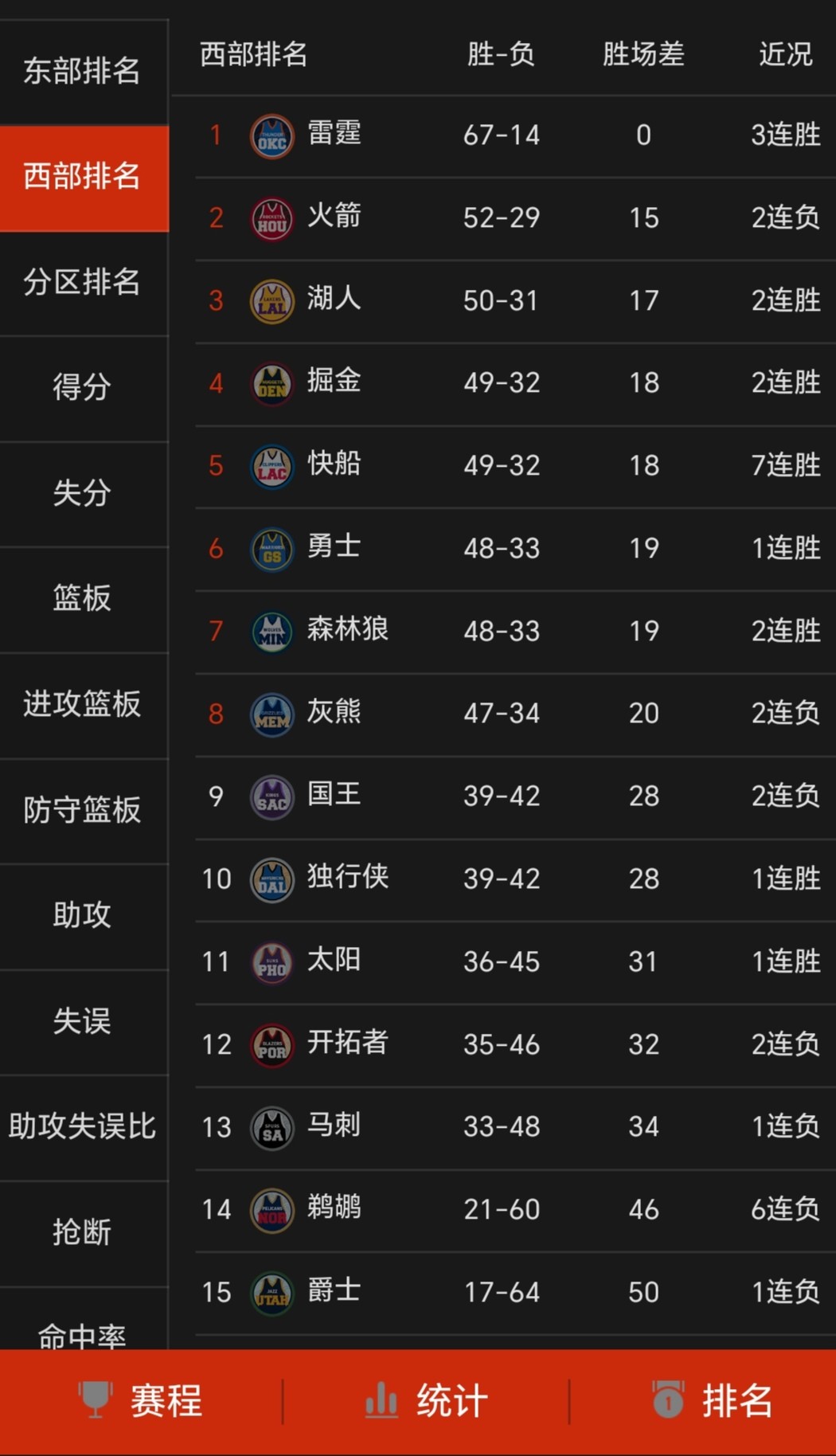
Task: Switch to 东部排名 in the sidebar
Action: tap(84, 71)
